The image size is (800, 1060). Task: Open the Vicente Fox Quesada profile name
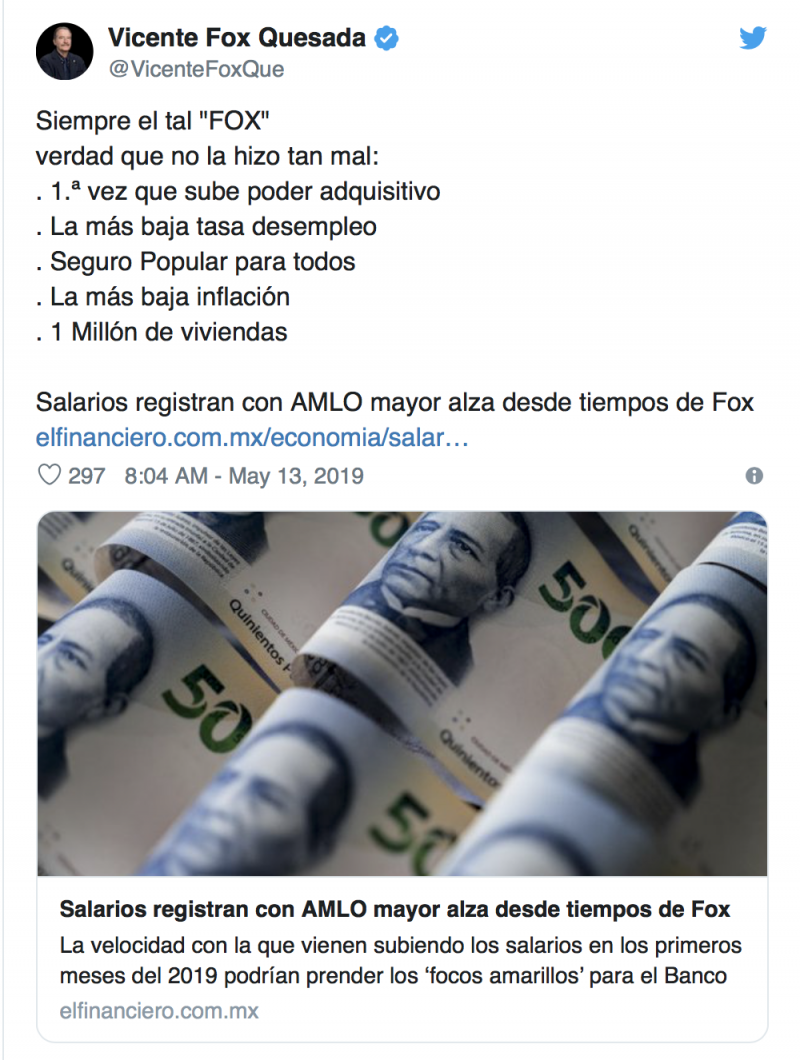239,38
